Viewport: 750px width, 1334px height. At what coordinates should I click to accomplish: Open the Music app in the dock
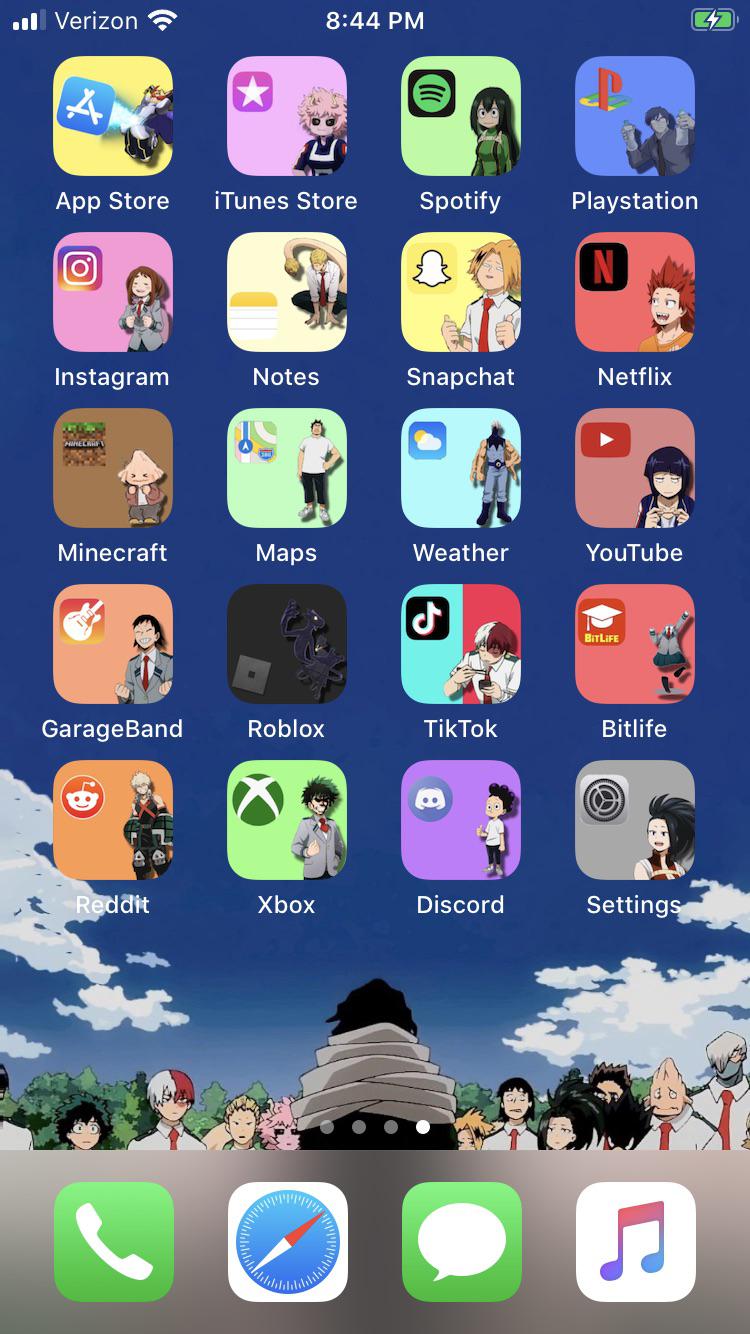635,1242
